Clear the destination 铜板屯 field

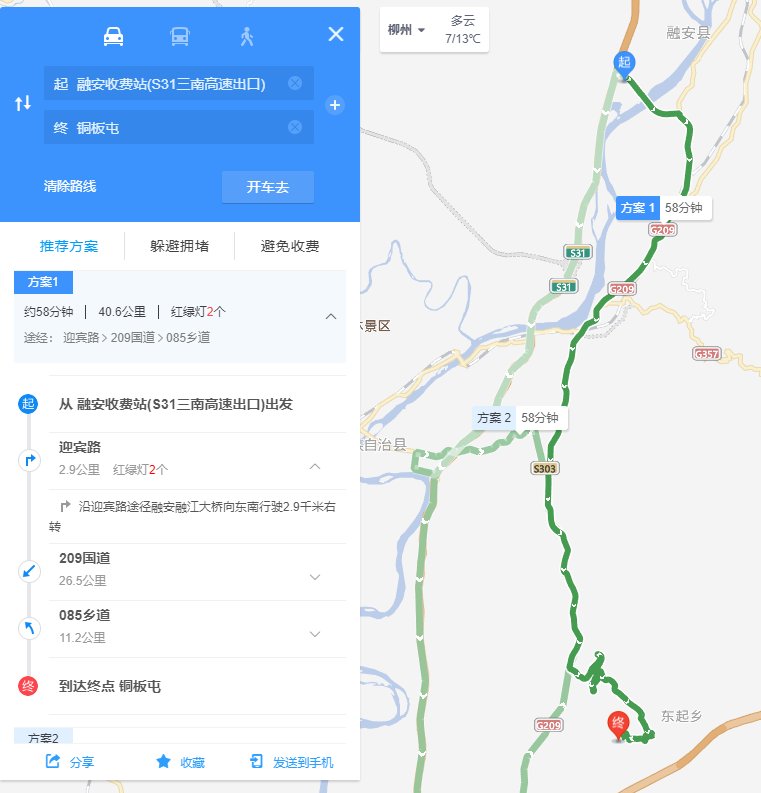pyautogui.click(x=295, y=127)
